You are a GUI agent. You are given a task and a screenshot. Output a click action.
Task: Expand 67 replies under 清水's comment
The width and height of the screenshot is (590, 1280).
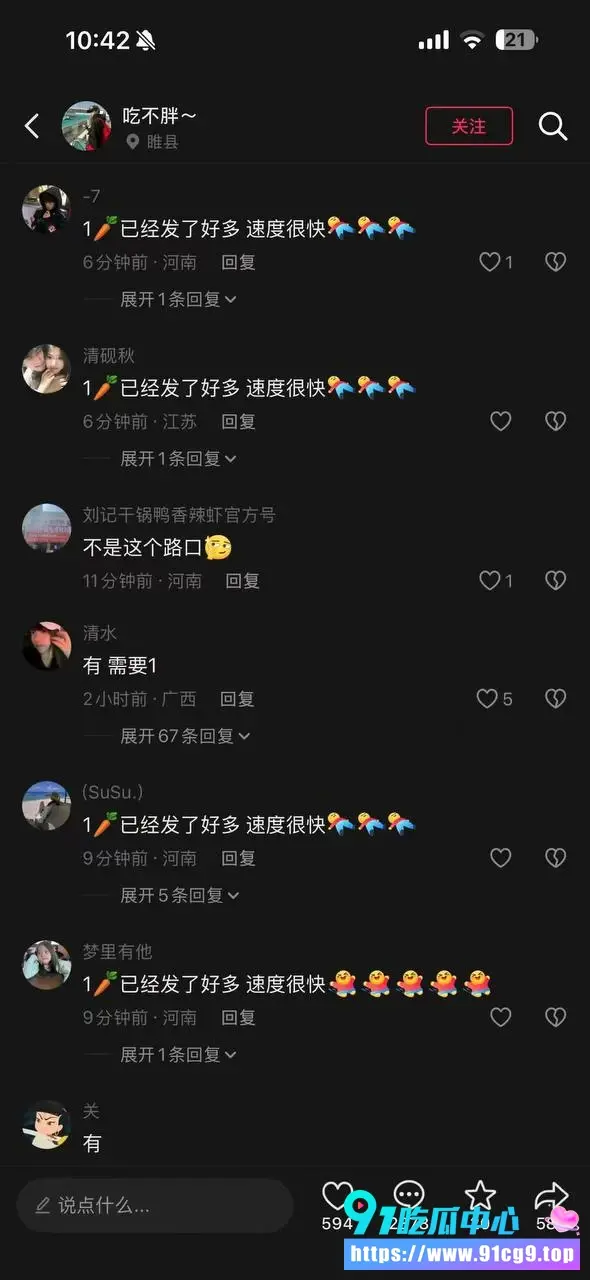(185, 736)
